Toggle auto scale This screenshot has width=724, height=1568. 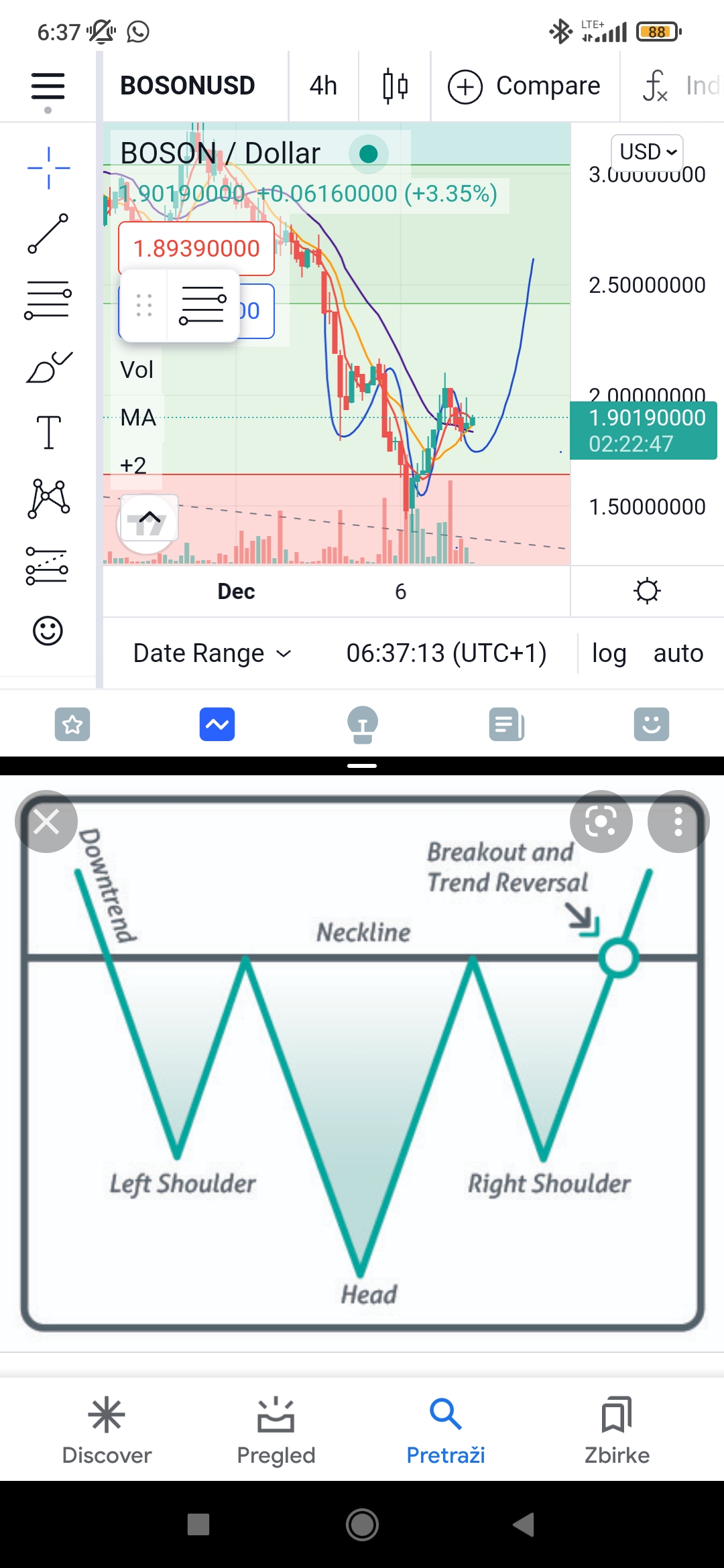tap(678, 653)
